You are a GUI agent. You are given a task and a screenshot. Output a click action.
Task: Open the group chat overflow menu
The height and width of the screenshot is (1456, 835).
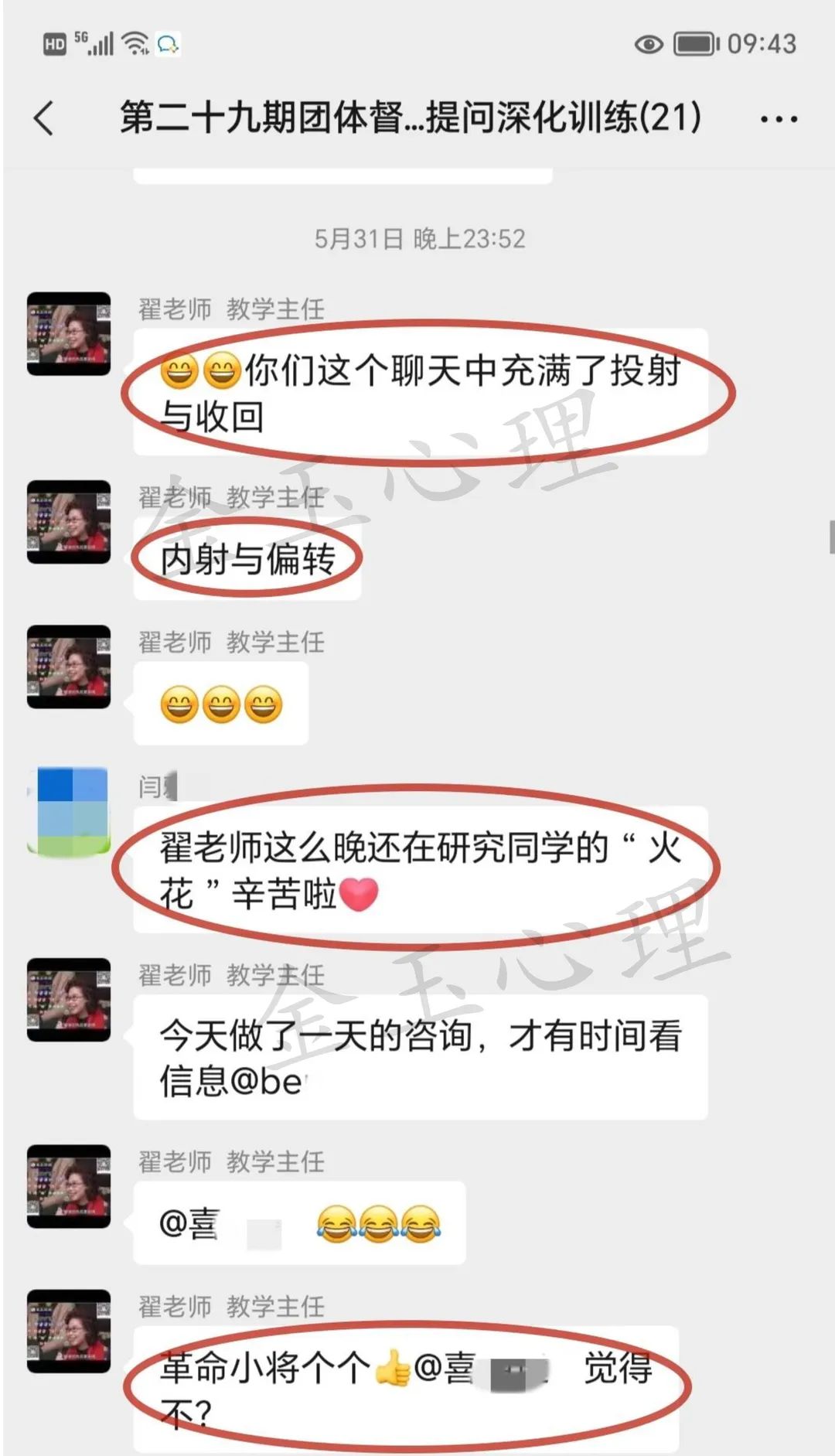tap(778, 119)
